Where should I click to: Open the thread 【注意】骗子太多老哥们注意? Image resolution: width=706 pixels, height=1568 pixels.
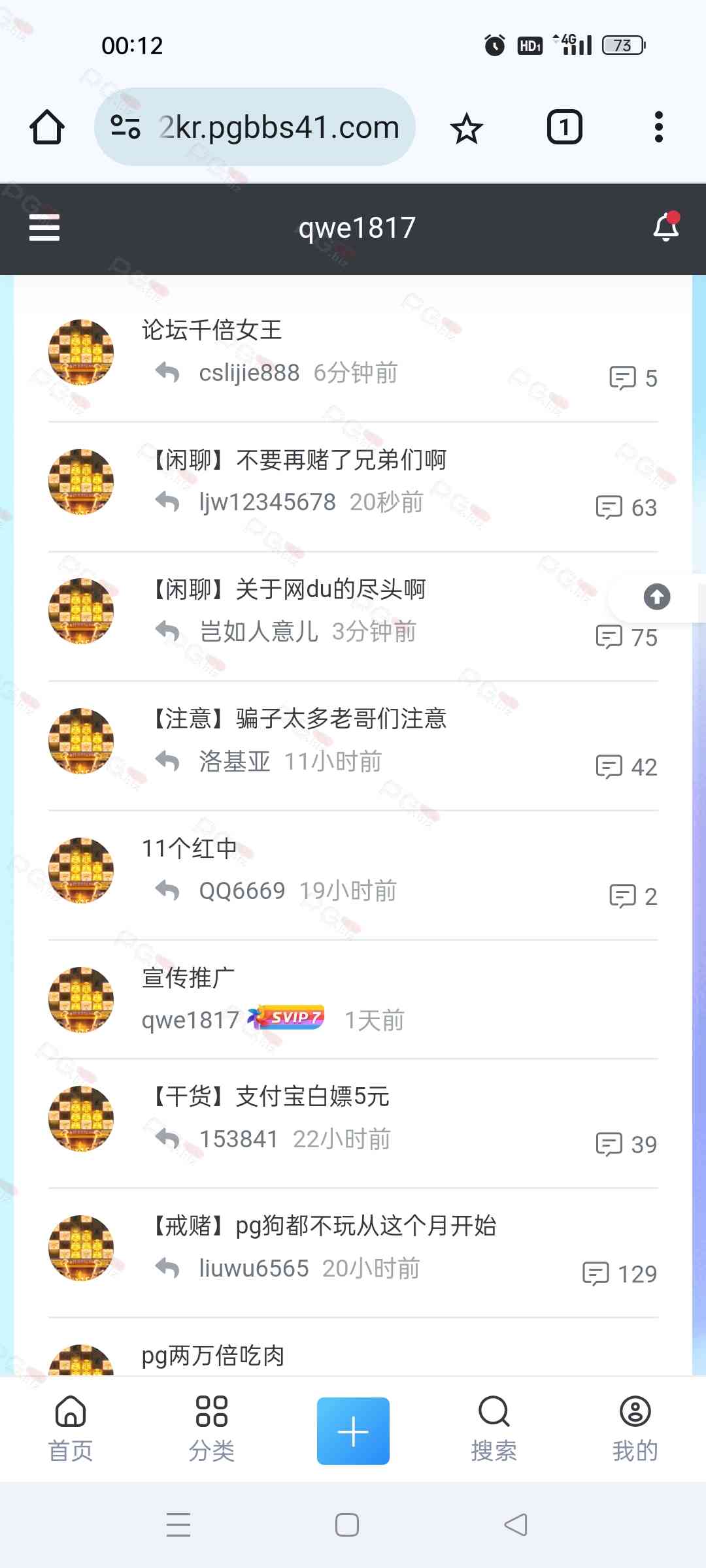coord(299,719)
